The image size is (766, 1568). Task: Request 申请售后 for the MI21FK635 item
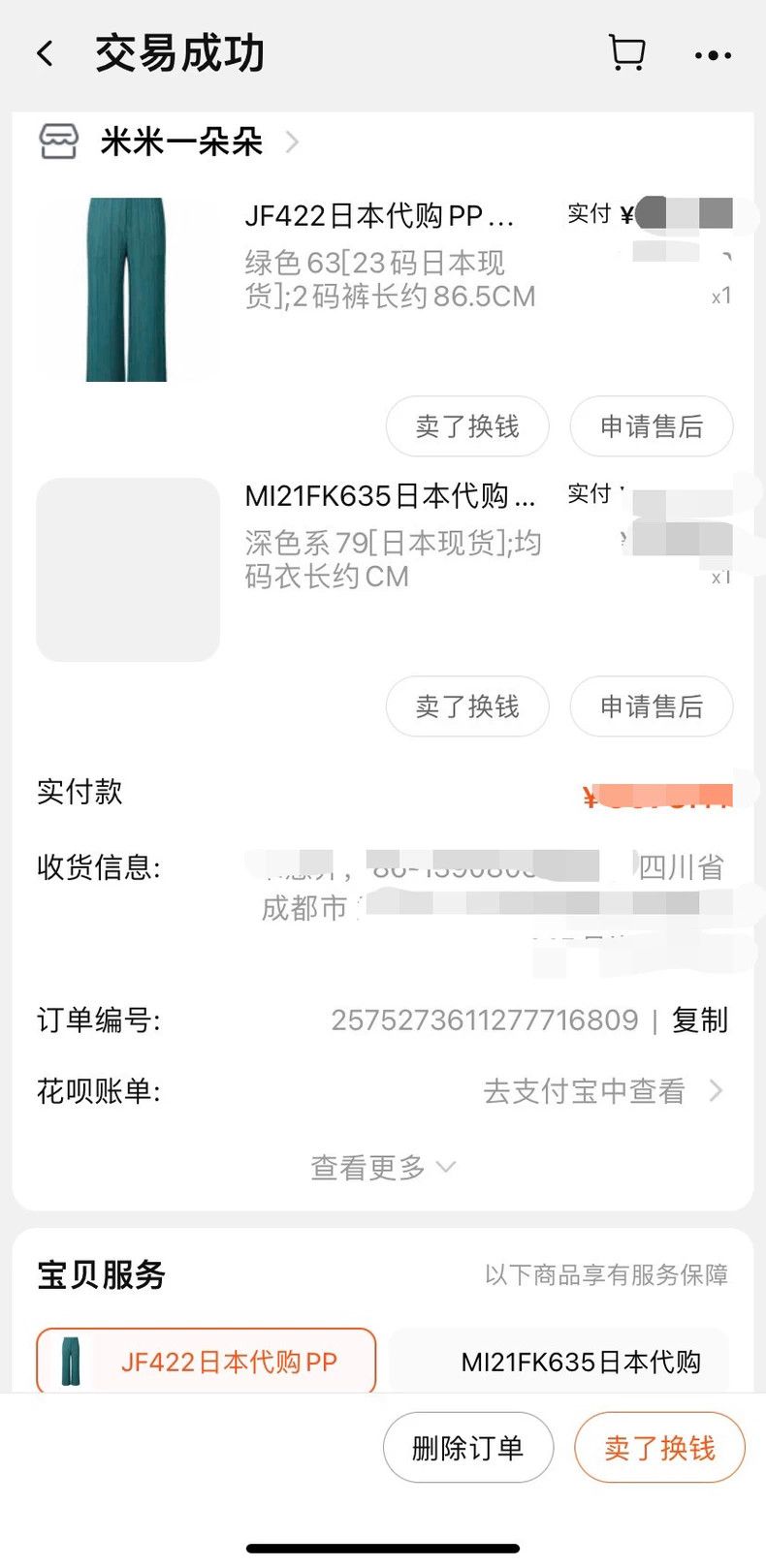point(652,706)
